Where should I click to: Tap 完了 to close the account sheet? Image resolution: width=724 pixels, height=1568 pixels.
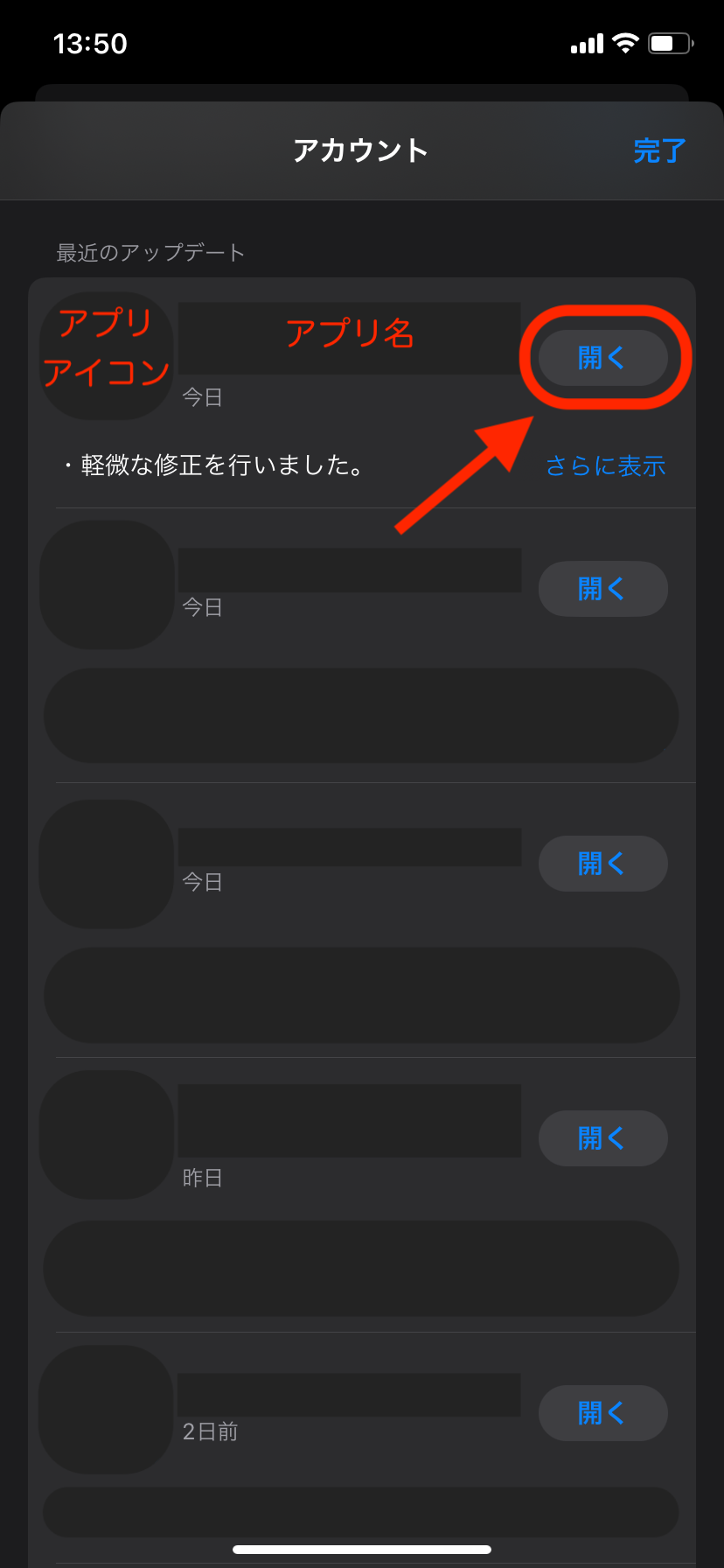click(x=659, y=150)
